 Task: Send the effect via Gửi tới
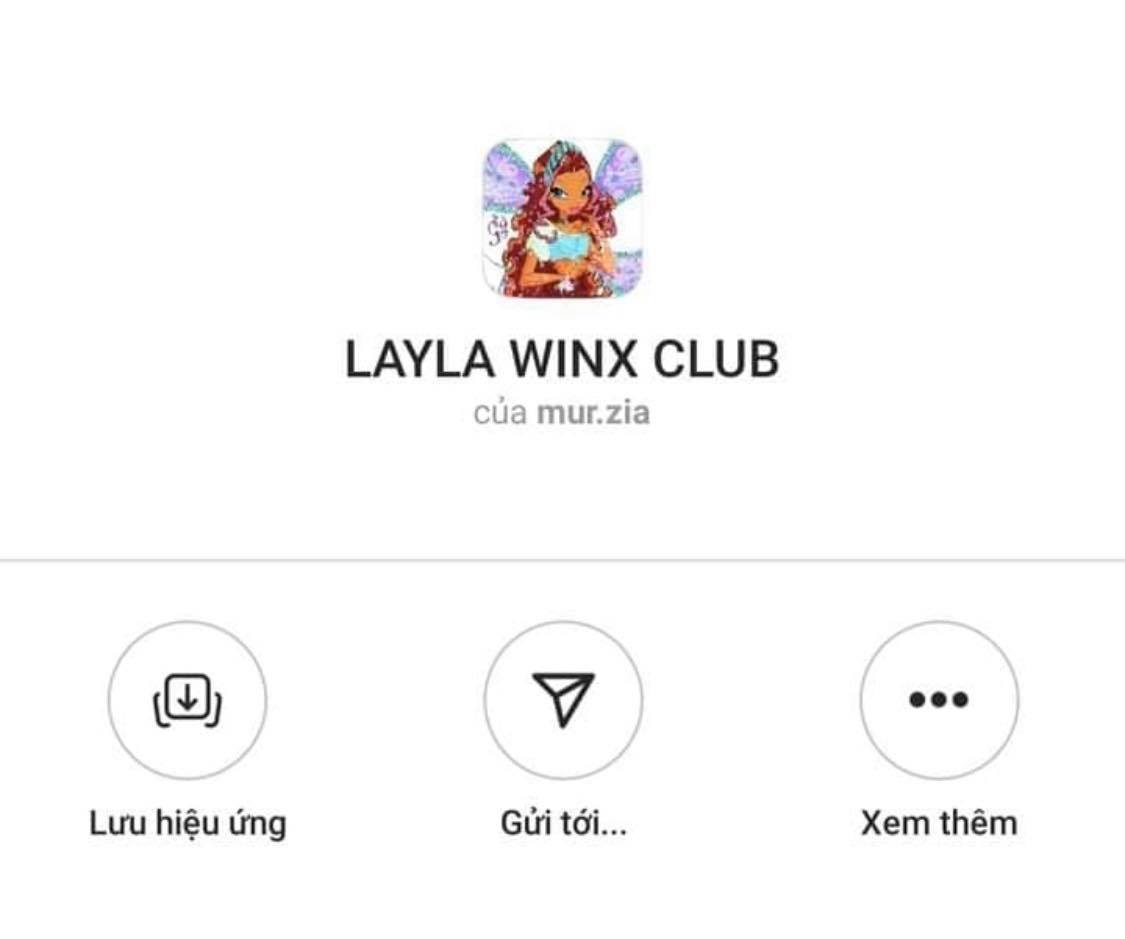click(x=563, y=700)
